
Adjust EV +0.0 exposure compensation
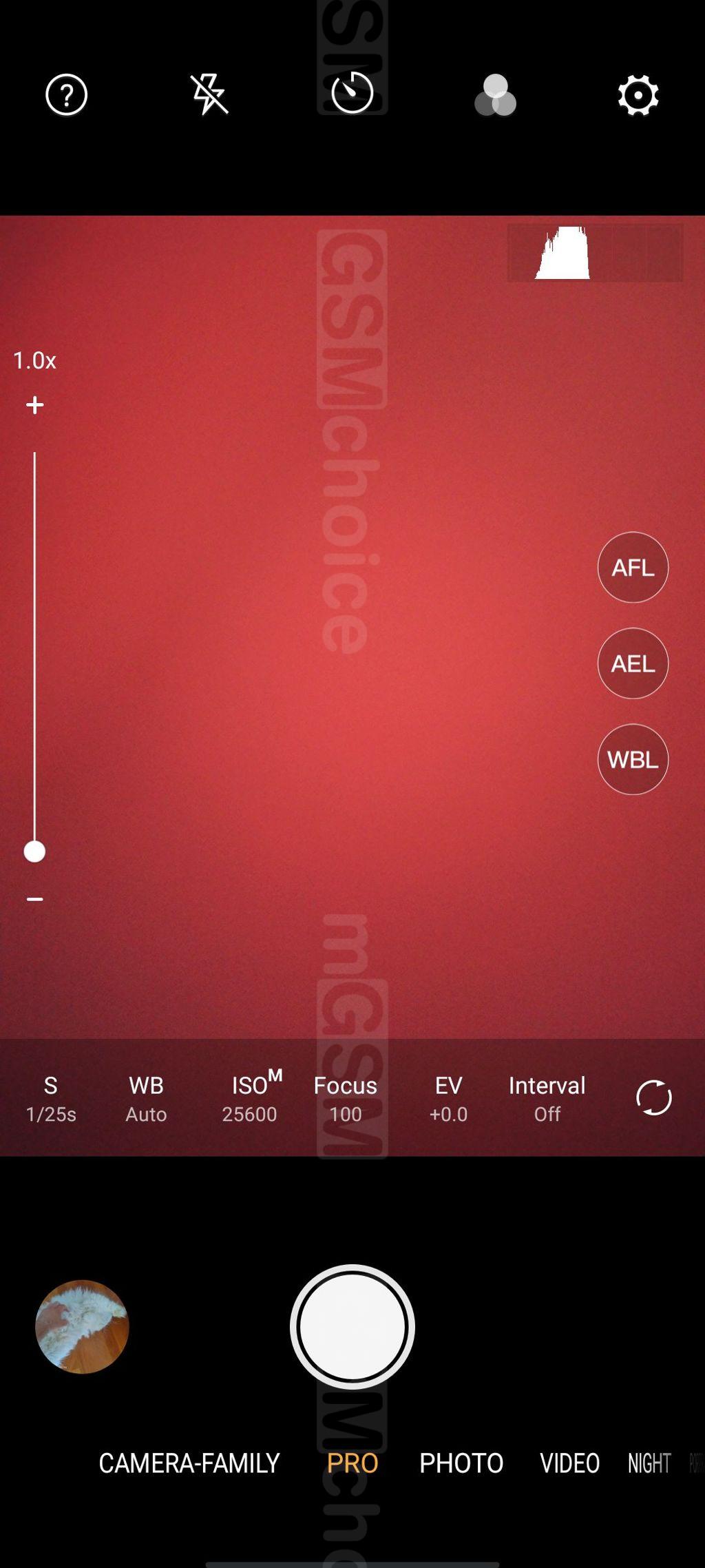tap(448, 1098)
